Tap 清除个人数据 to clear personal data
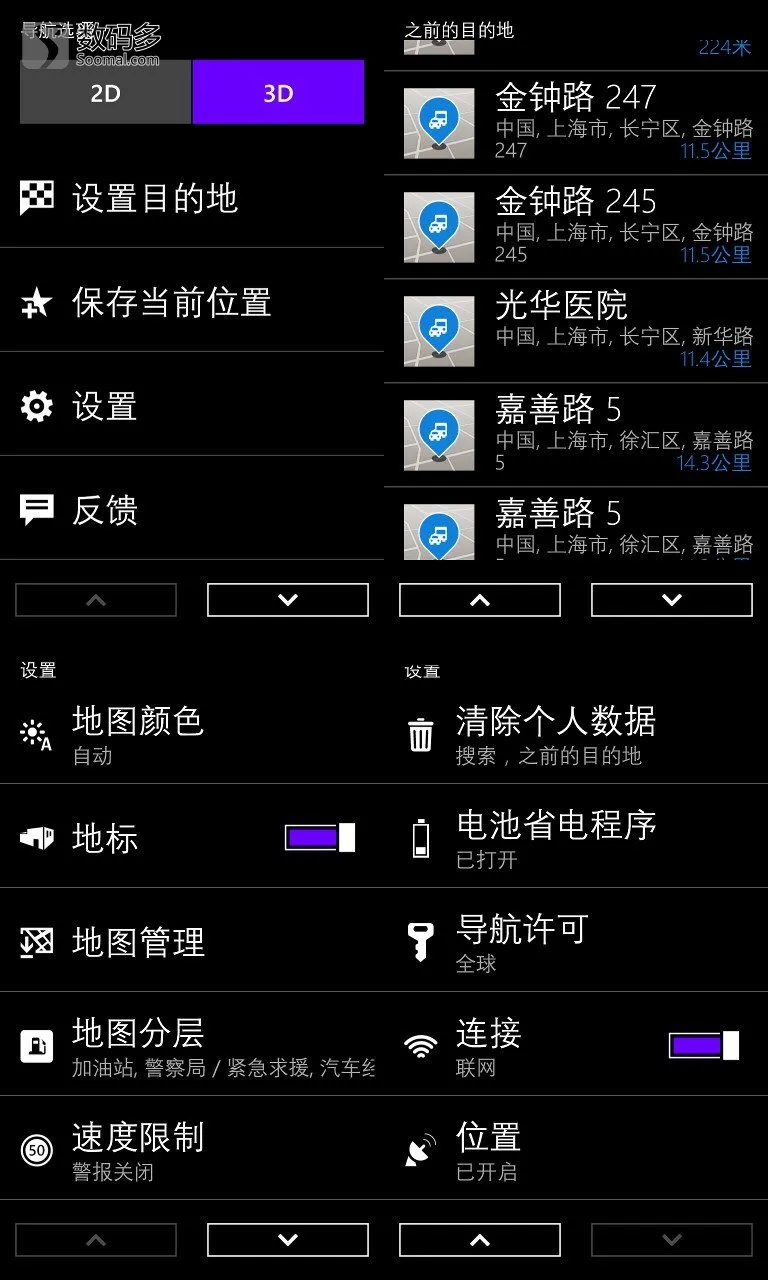This screenshot has height=1280, width=768. pyautogui.click(x=576, y=734)
